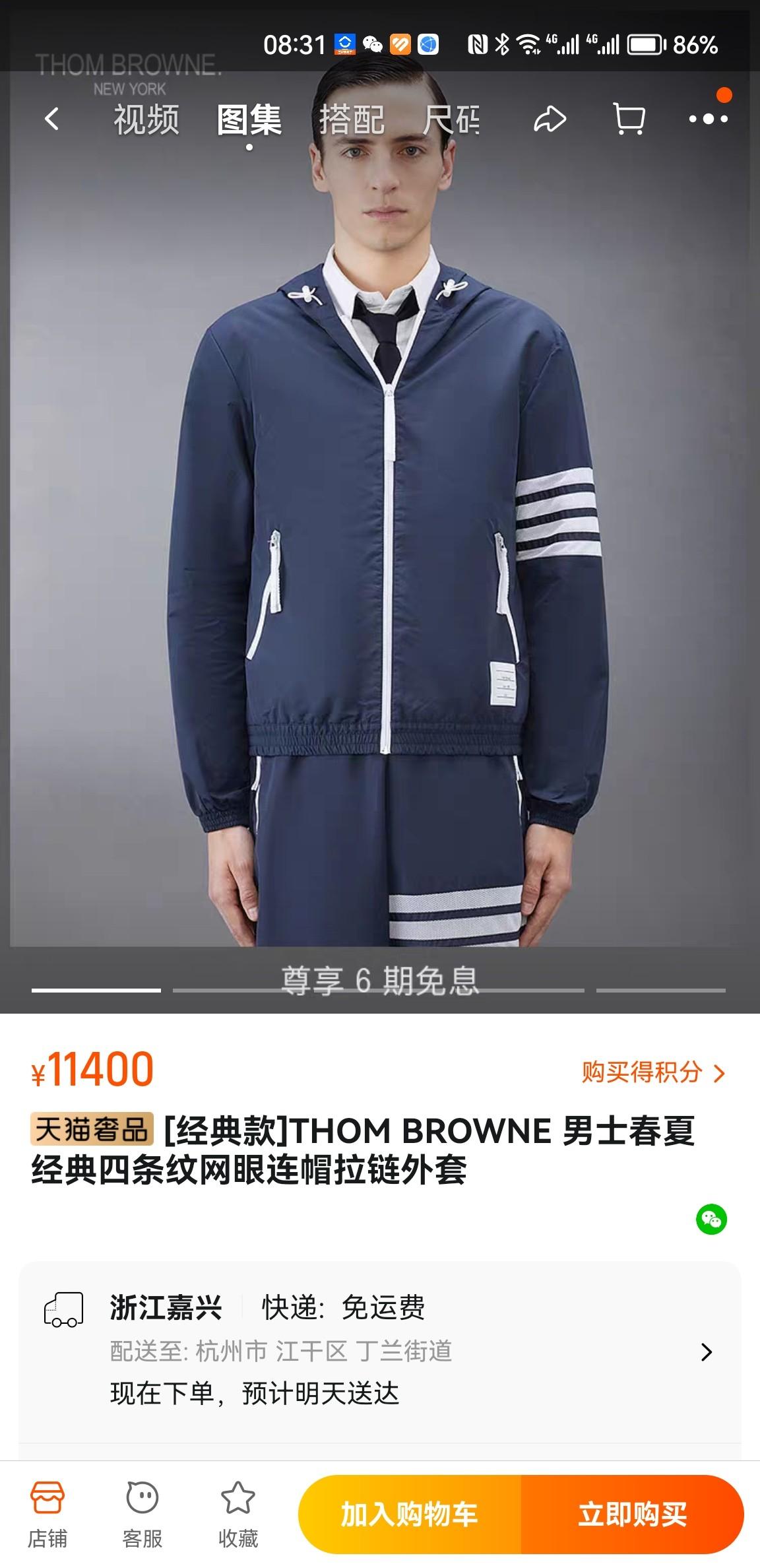760x1568 pixels.
Task: Tap 立即购买 to buy now
Action: [632, 1514]
